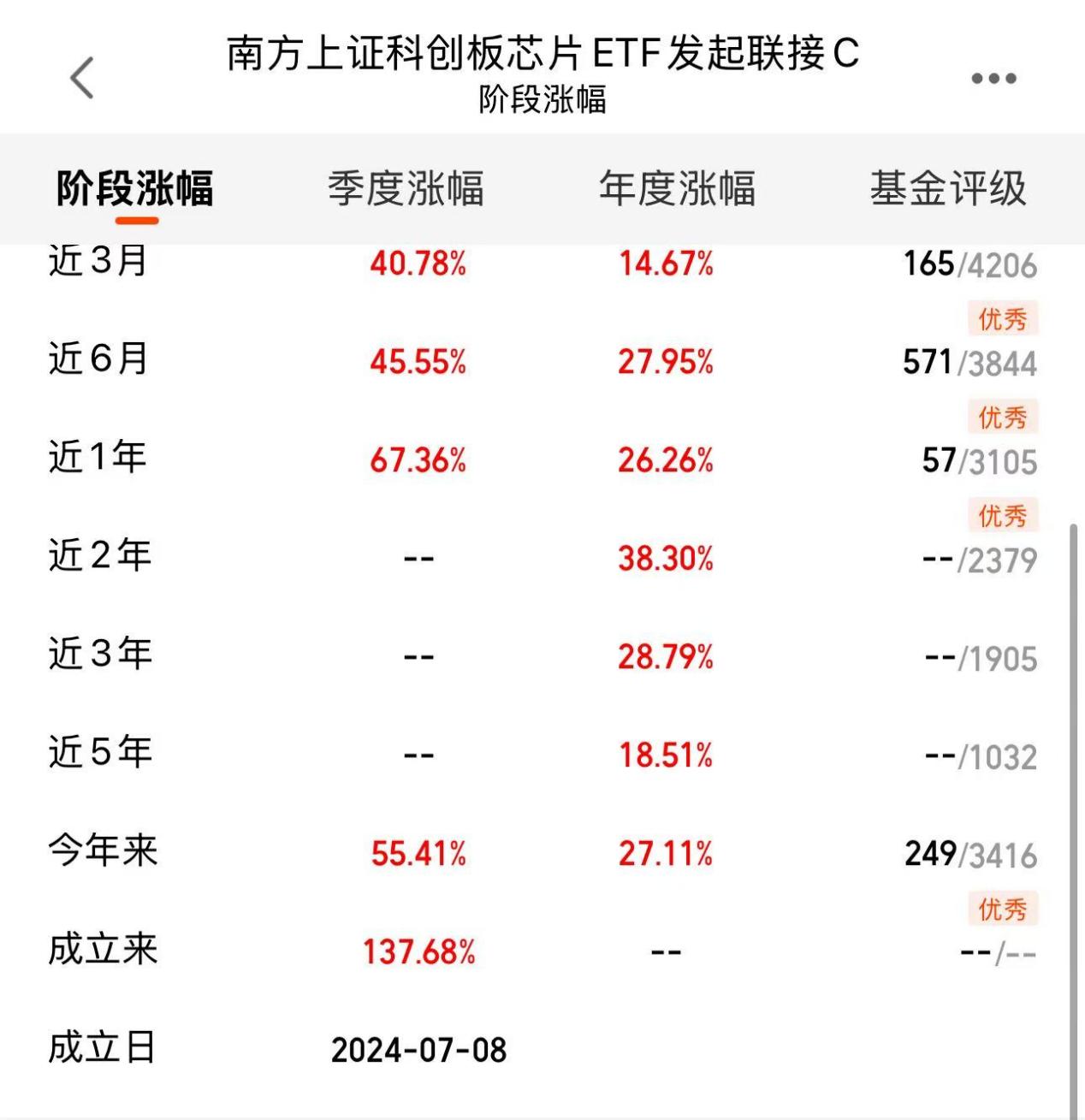Tap the 67.36% one-year return figure

(x=418, y=460)
